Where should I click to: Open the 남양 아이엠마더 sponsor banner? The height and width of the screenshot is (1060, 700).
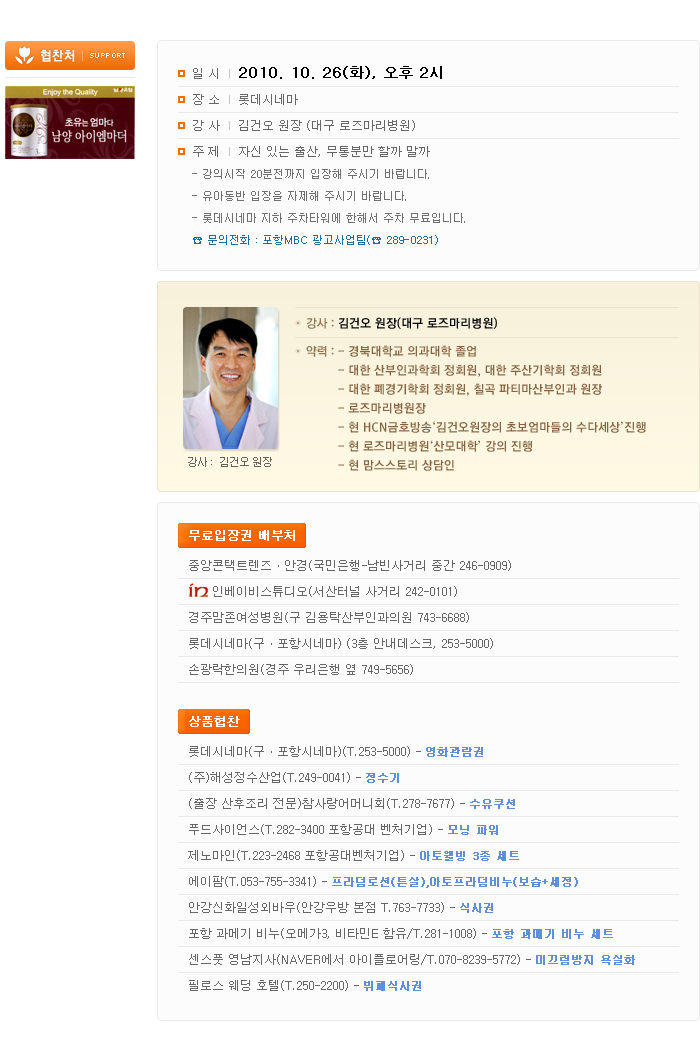pyautogui.click(x=70, y=122)
